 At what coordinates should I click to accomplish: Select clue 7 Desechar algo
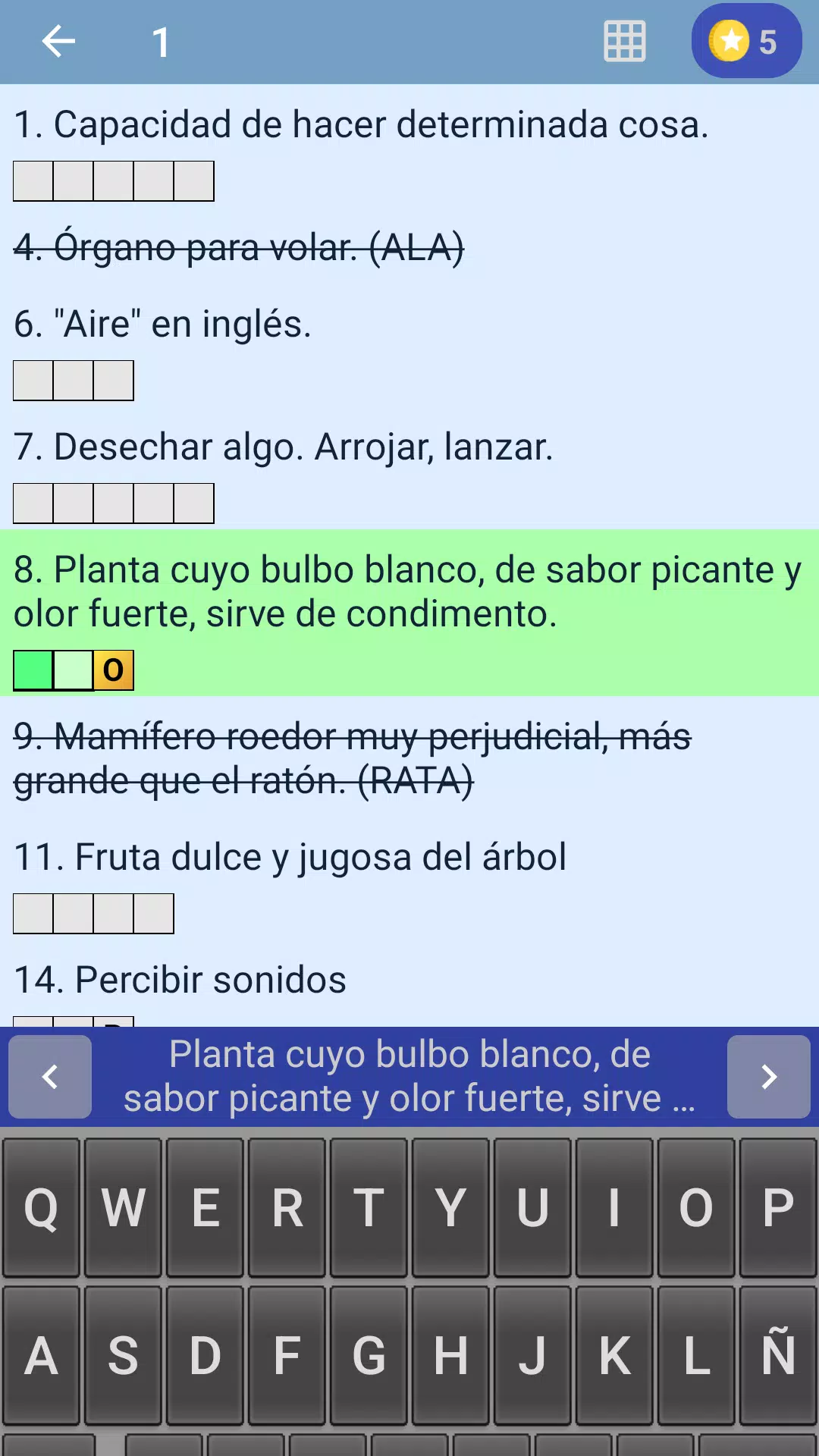tap(282, 447)
